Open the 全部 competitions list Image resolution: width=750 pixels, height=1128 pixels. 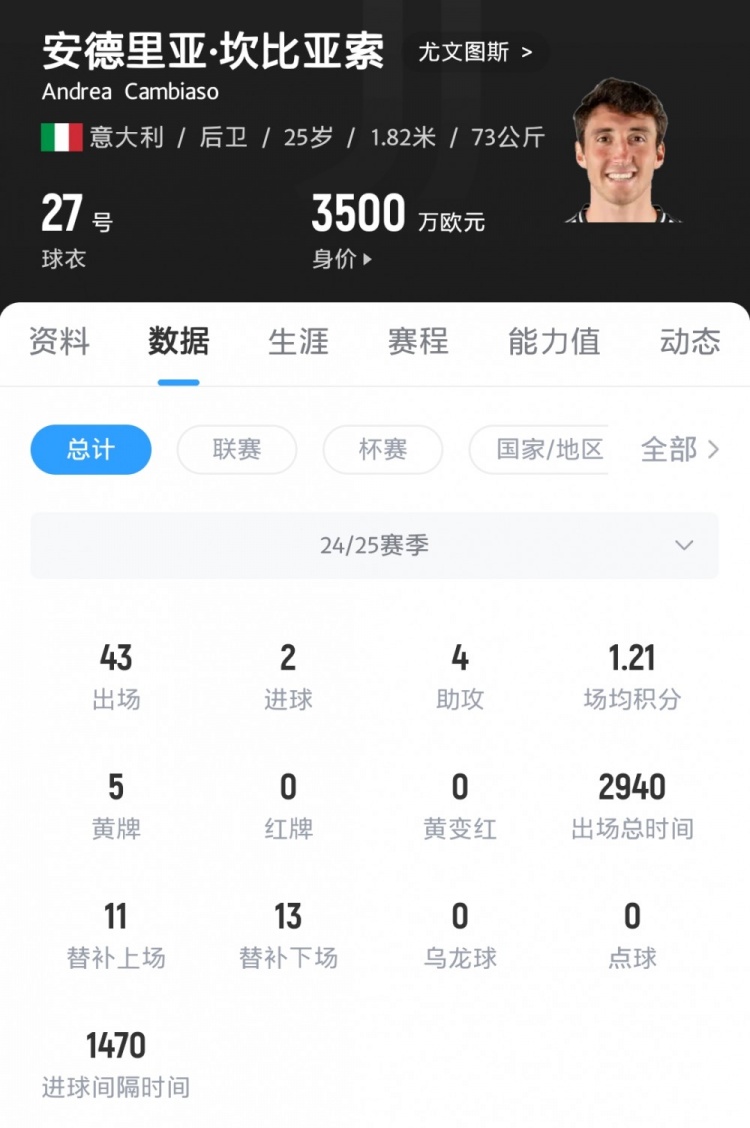(680, 450)
